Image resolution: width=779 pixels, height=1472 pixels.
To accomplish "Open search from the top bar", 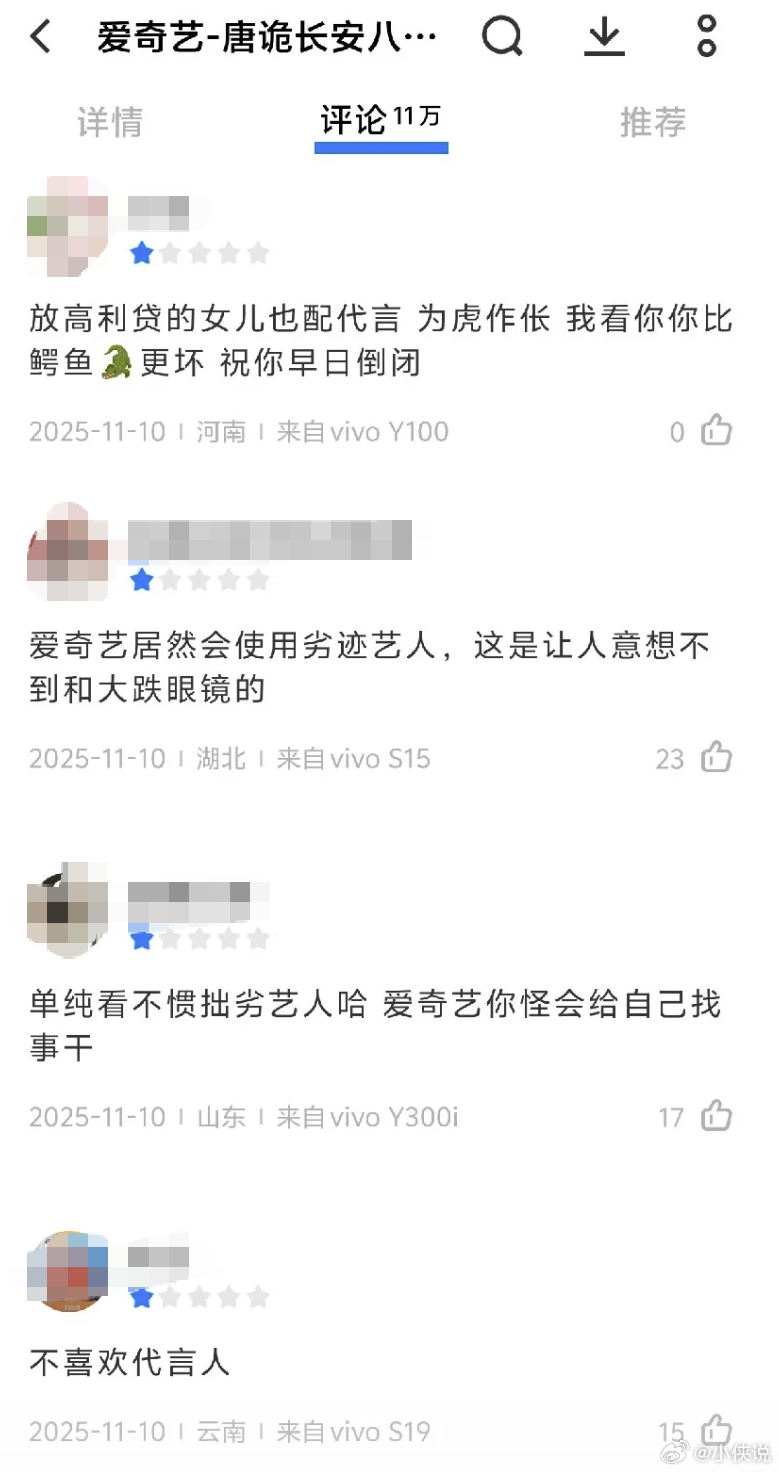I will pyautogui.click(x=504, y=36).
